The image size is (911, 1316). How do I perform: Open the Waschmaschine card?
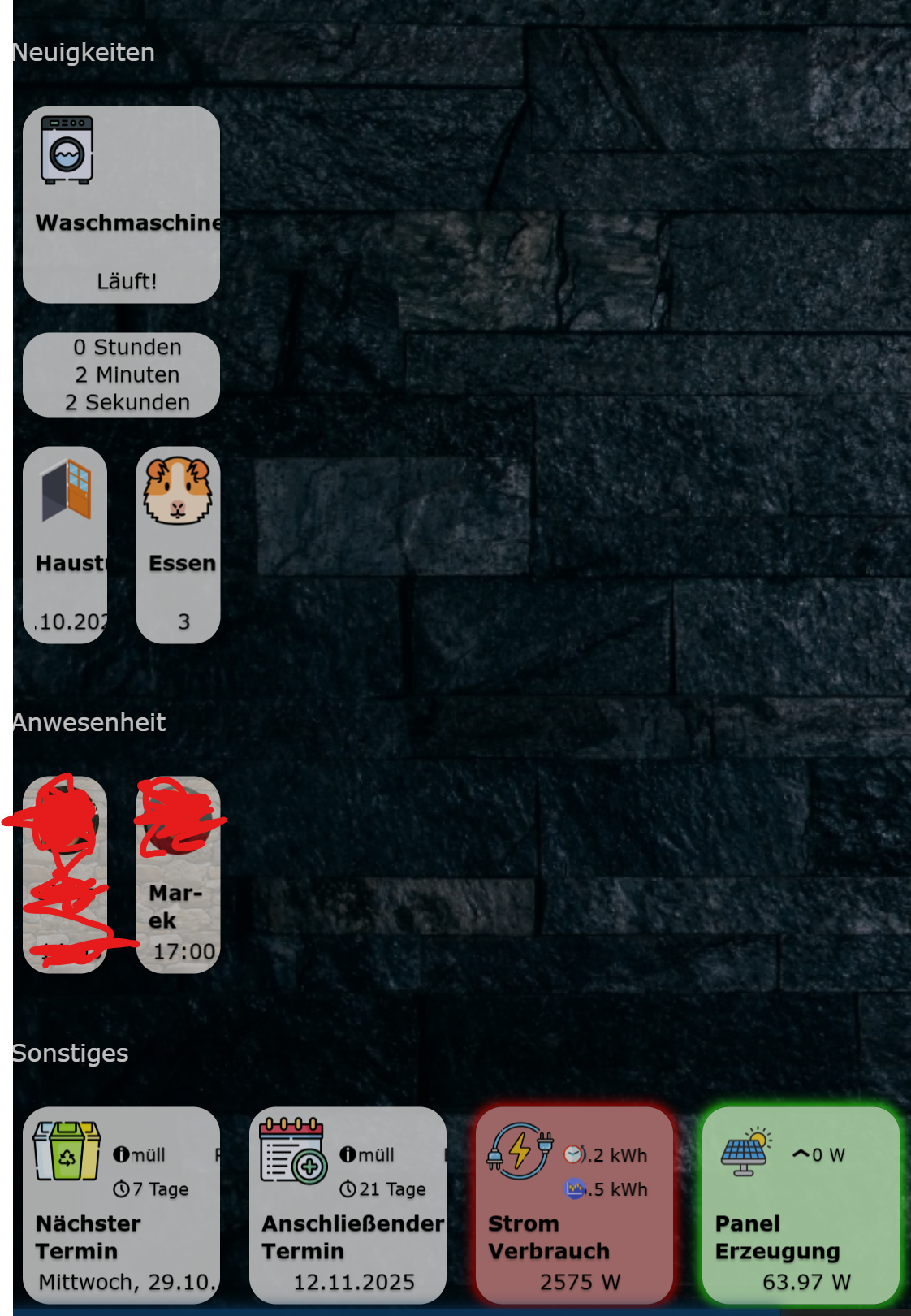coord(121,205)
